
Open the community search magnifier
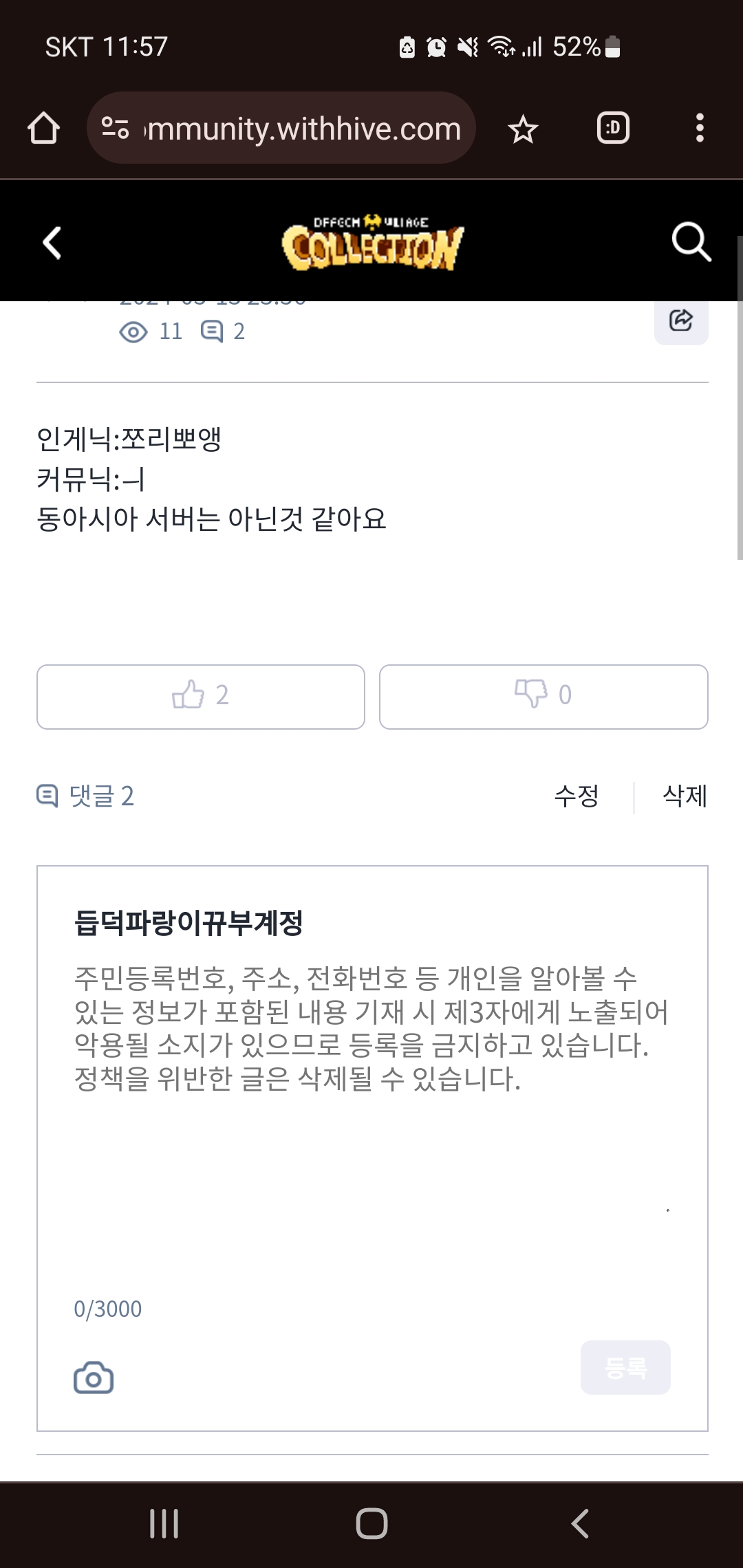click(691, 242)
